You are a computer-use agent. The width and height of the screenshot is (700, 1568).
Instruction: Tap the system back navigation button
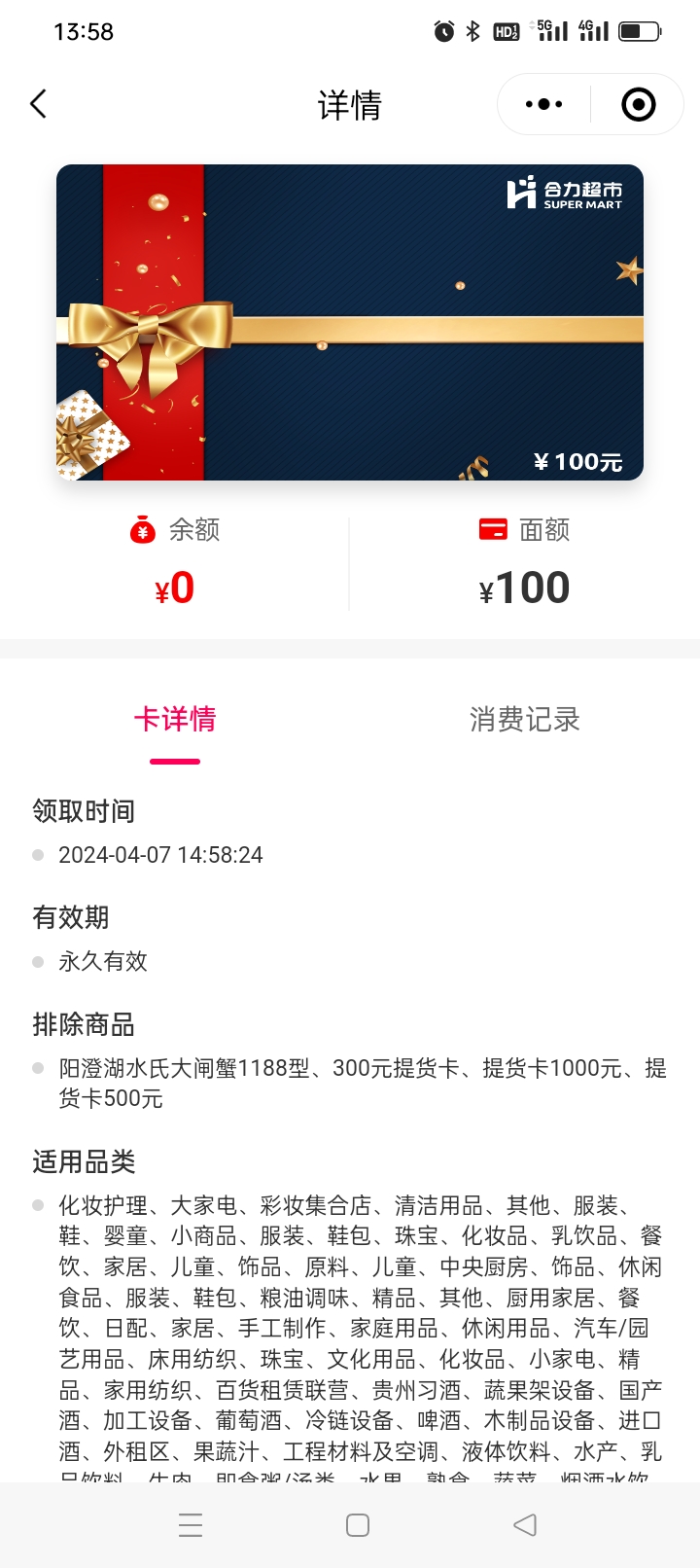(x=525, y=1524)
